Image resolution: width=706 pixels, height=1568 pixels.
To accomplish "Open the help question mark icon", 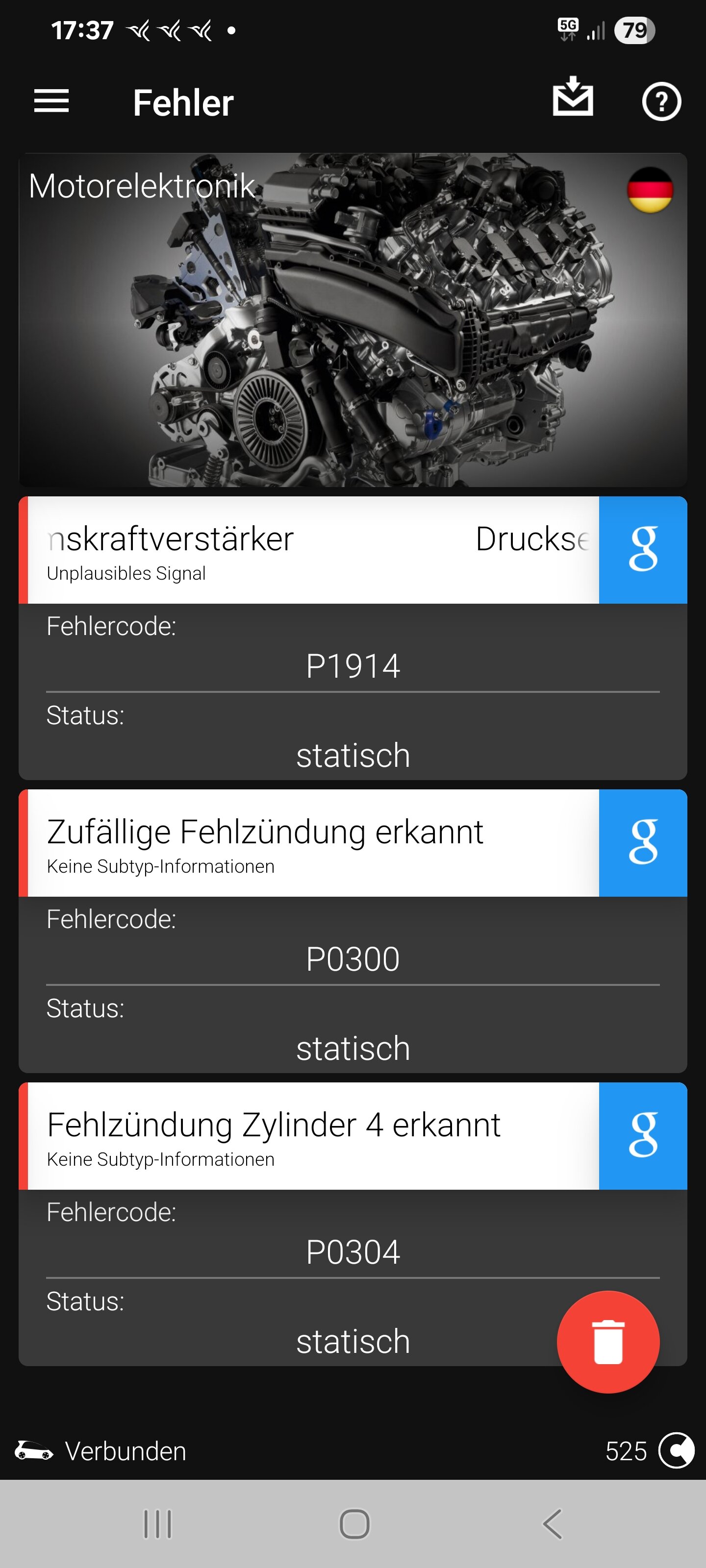I will coord(661,101).
